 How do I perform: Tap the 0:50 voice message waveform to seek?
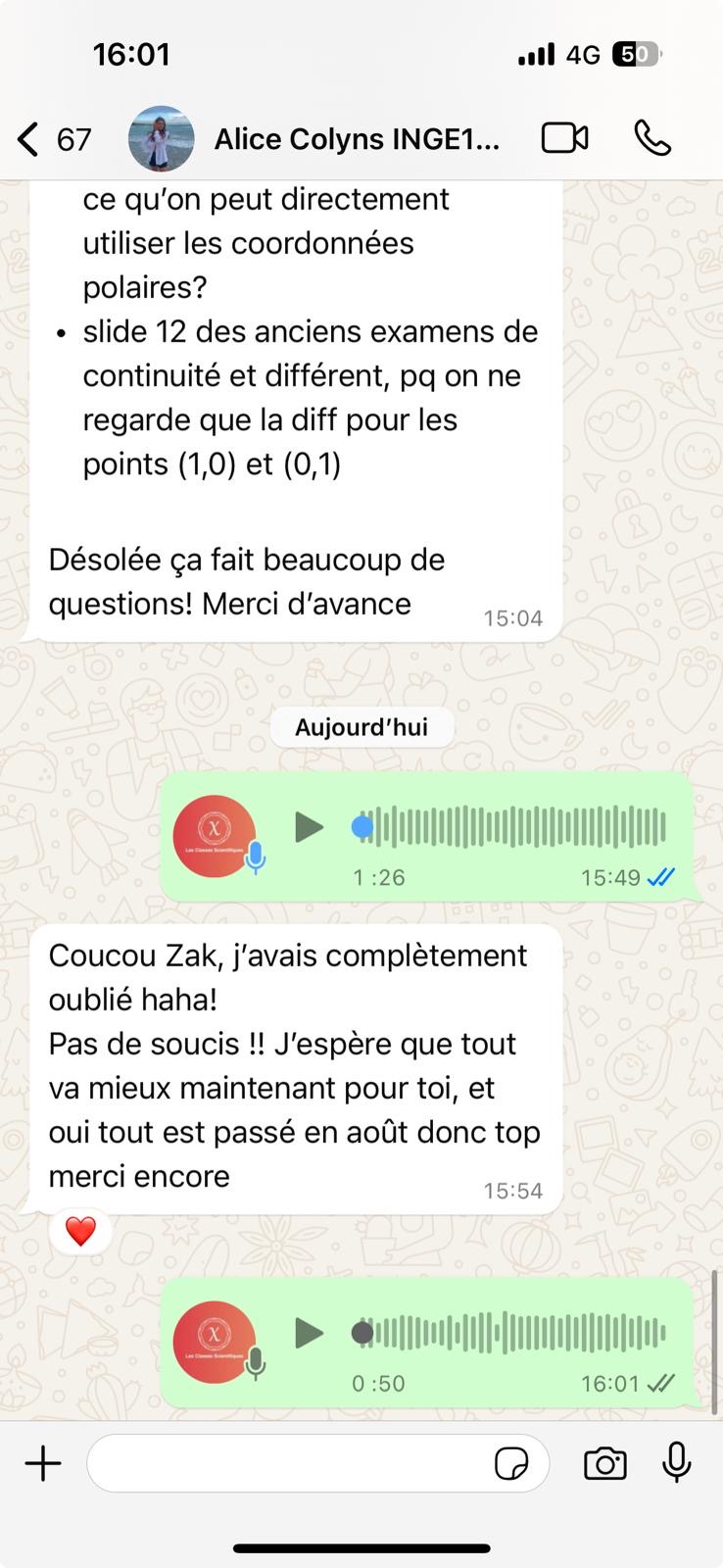click(x=519, y=1333)
